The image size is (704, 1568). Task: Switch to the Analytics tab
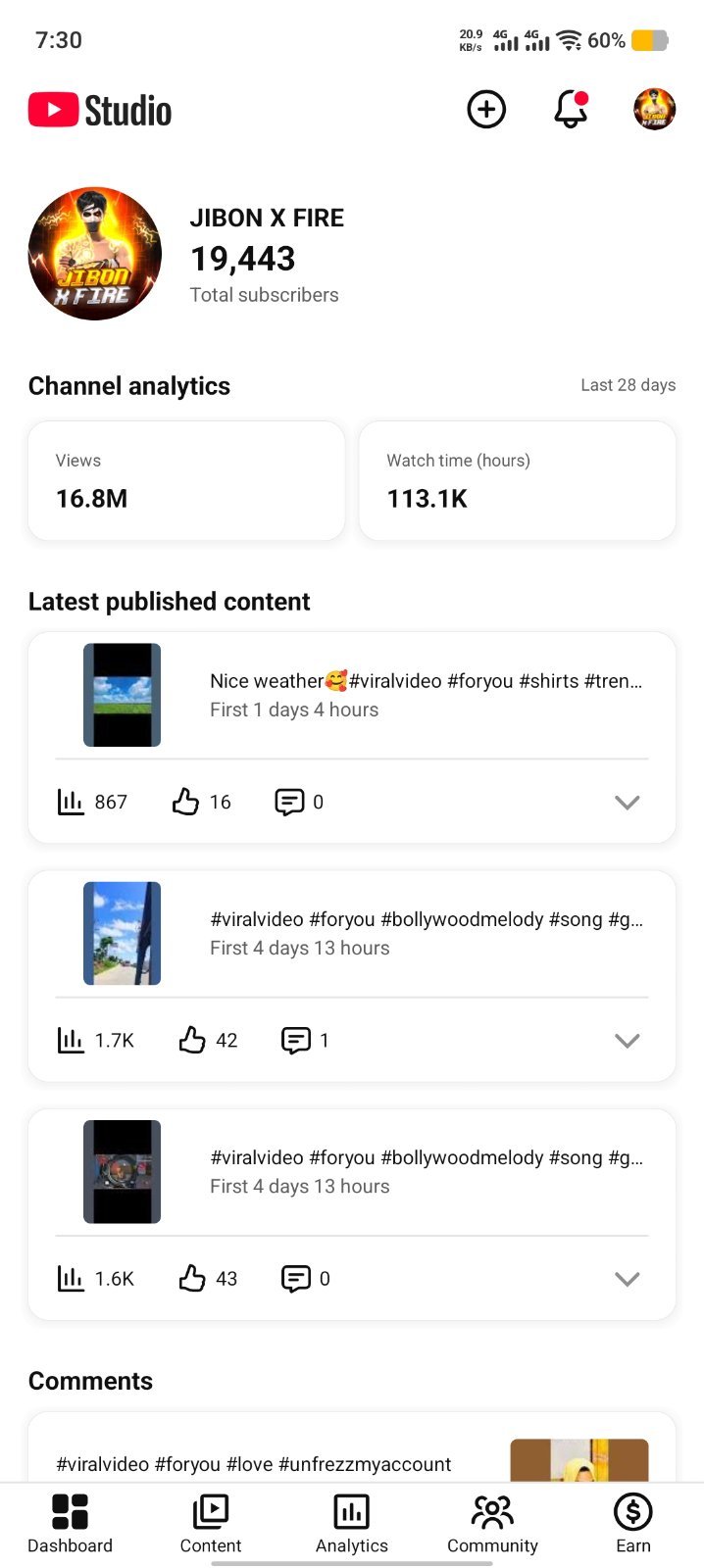(x=352, y=1524)
